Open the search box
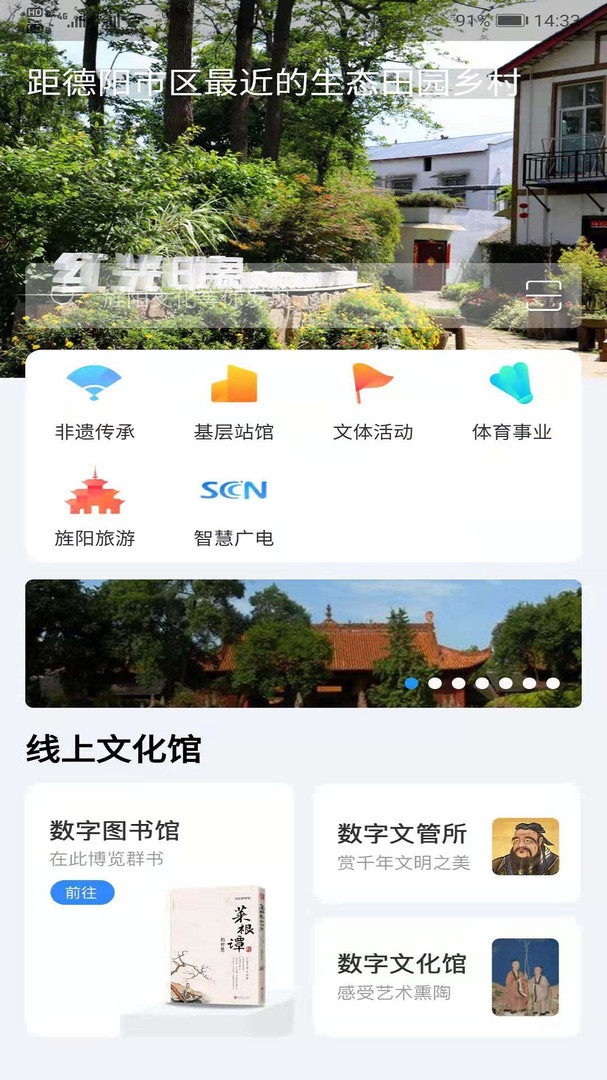The image size is (607, 1080). click(270, 296)
